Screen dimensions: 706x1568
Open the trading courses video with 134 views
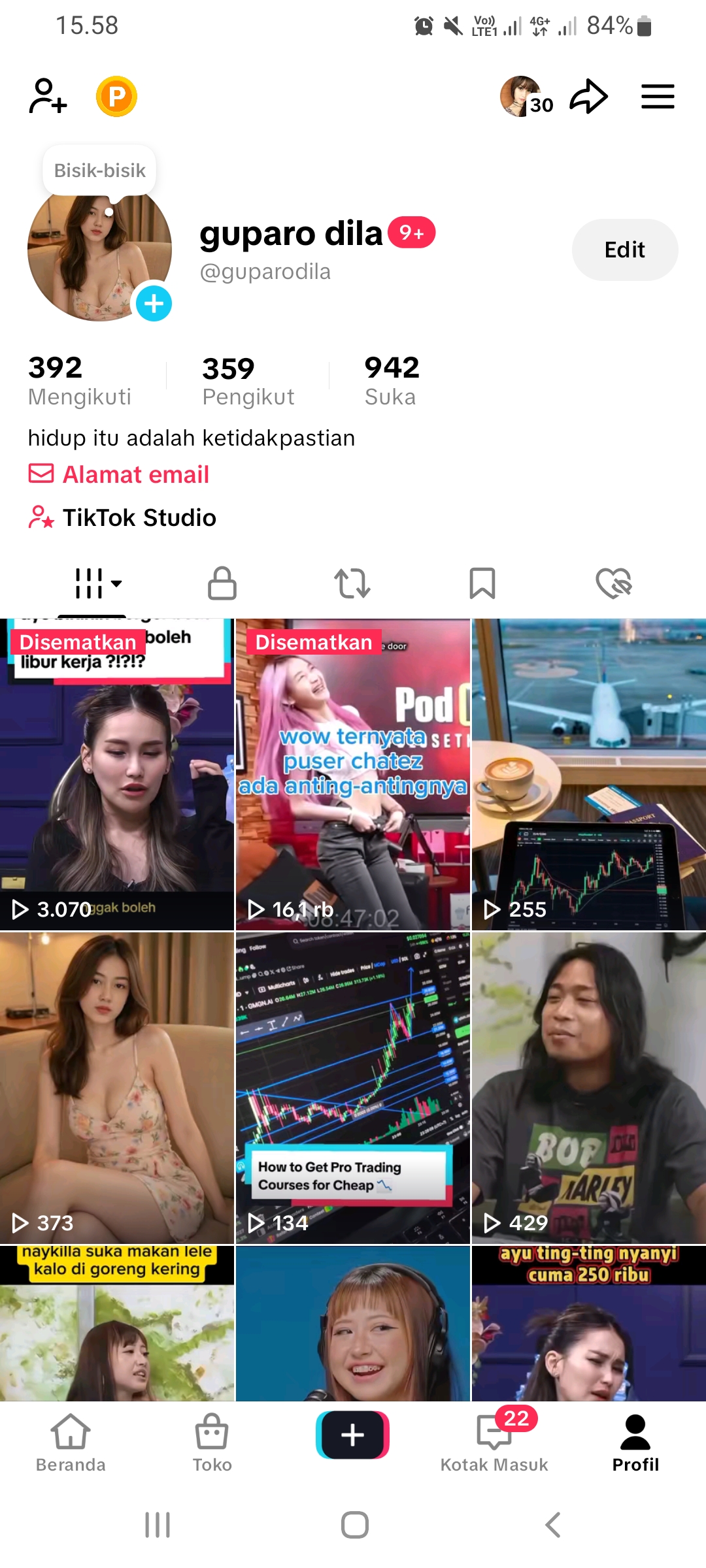tap(353, 1088)
